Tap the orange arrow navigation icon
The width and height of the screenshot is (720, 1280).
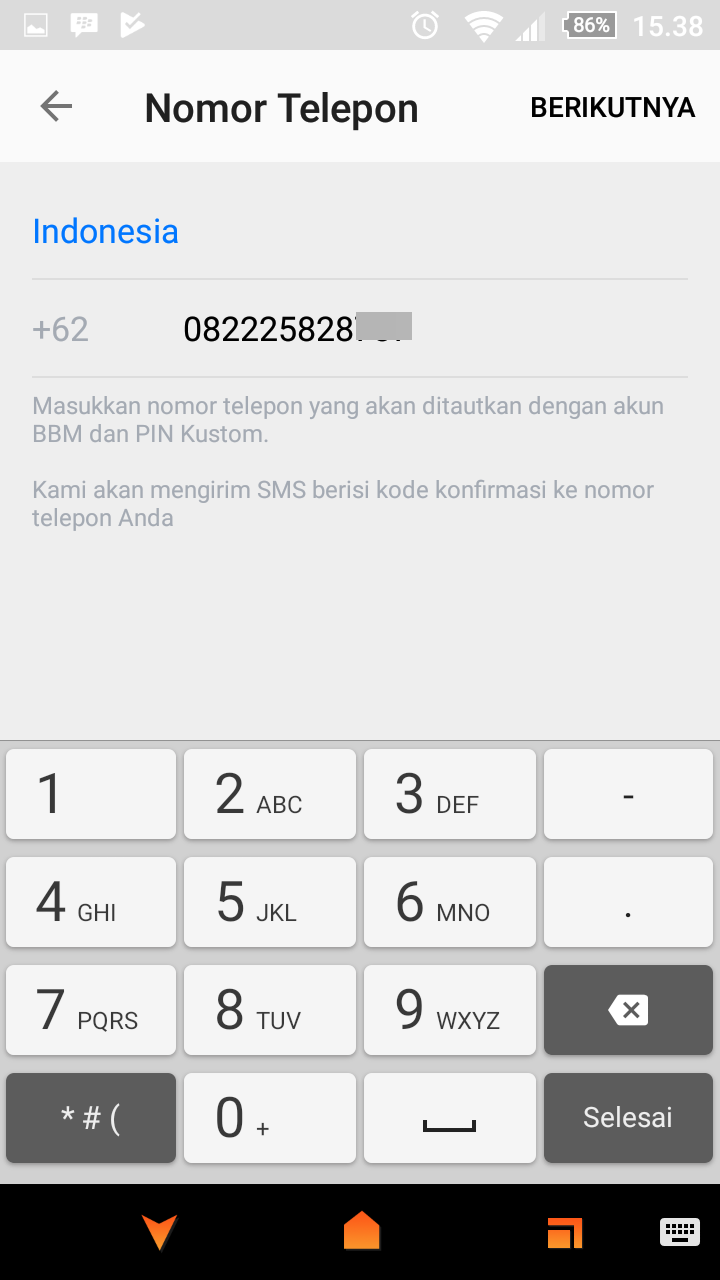159,1232
